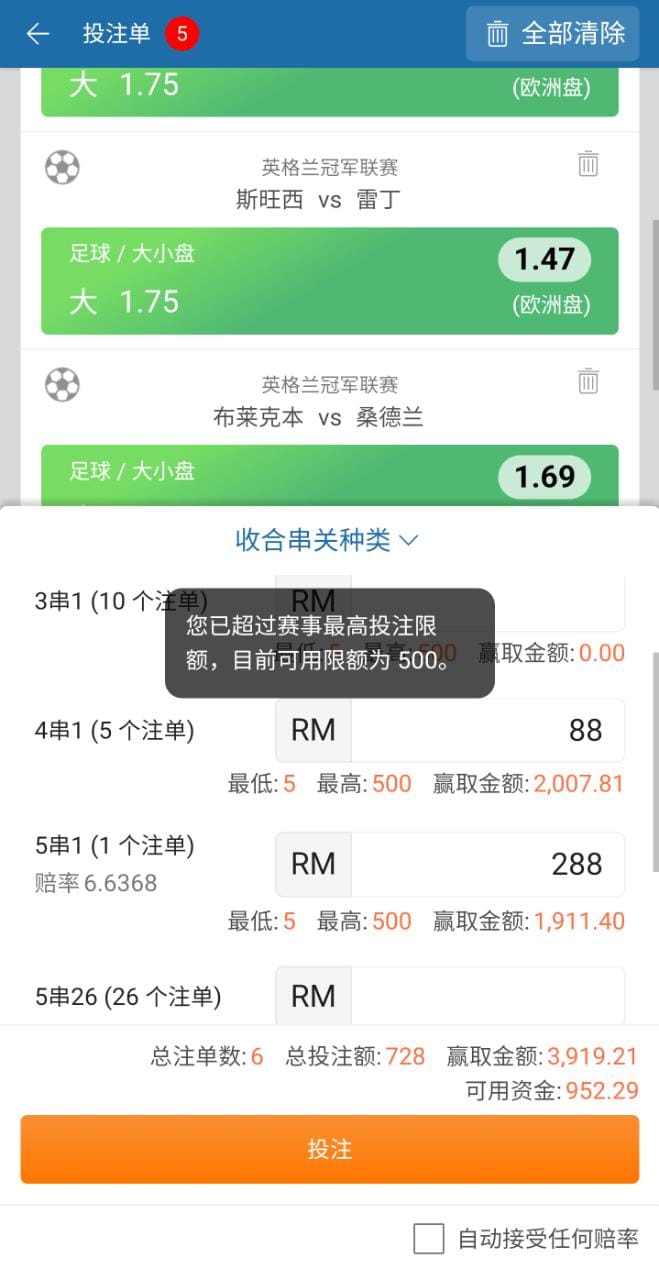Image resolution: width=659 pixels, height=1280 pixels.
Task: Edit the 4串1 stake amount field
Action: point(487,730)
